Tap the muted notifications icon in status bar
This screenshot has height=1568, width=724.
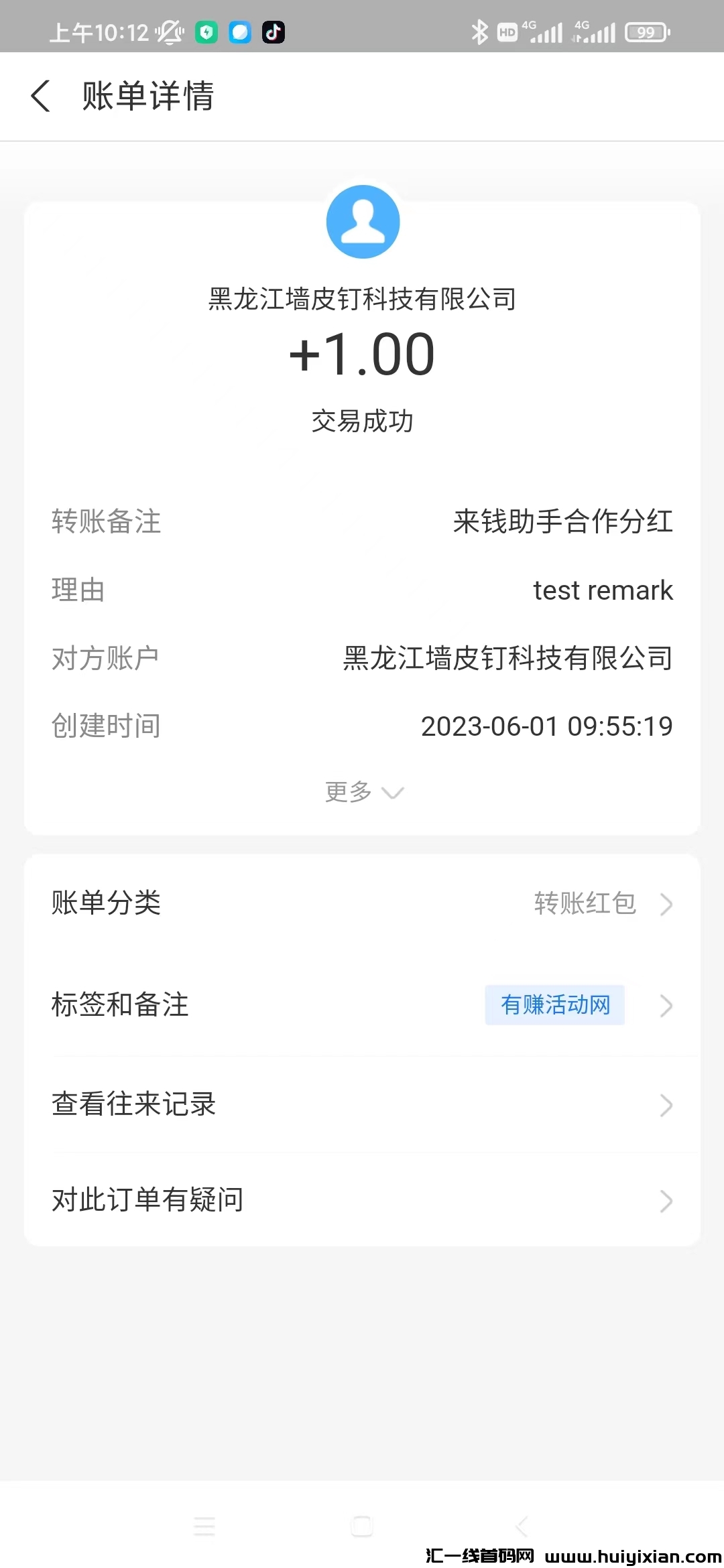(x=170, y=31)
